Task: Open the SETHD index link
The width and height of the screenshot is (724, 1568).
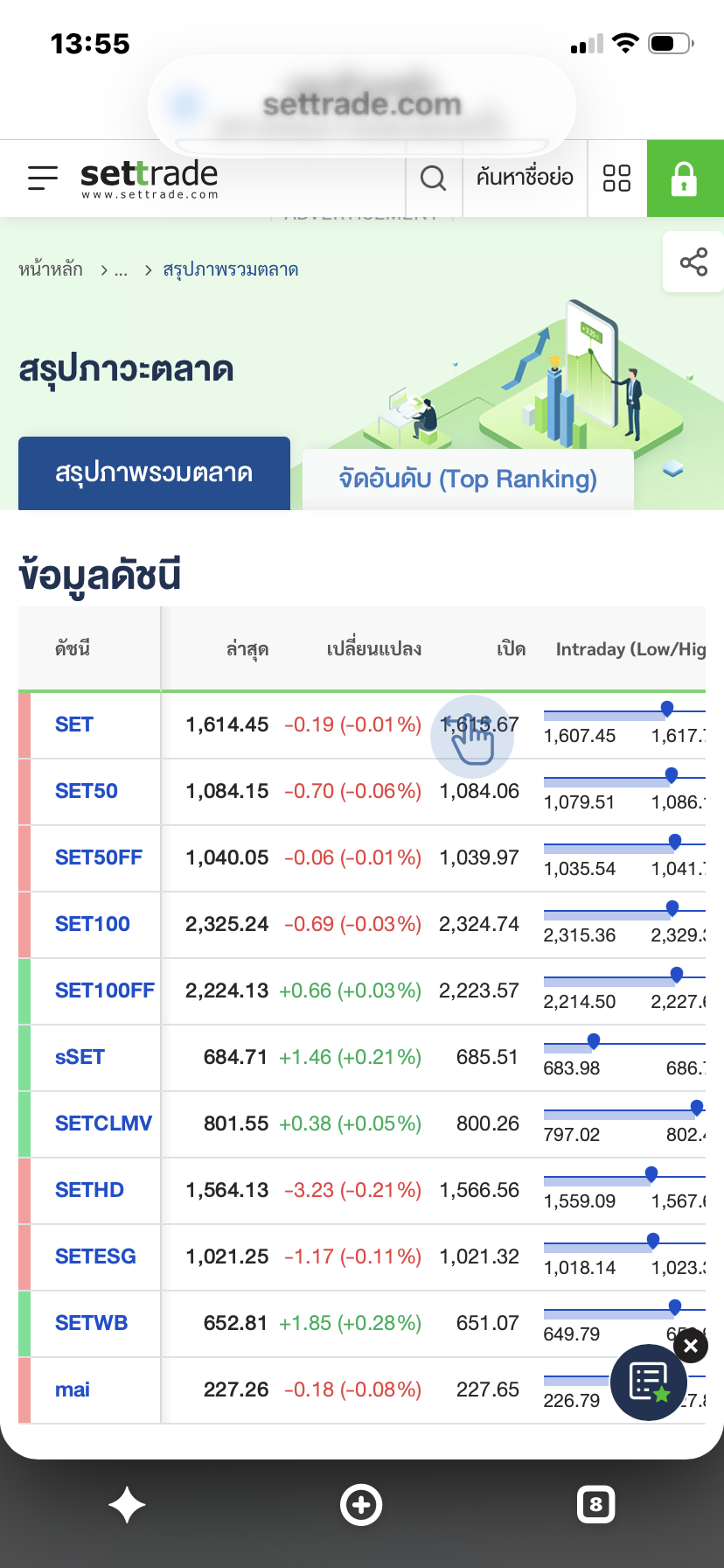Action: (89, 1190)
